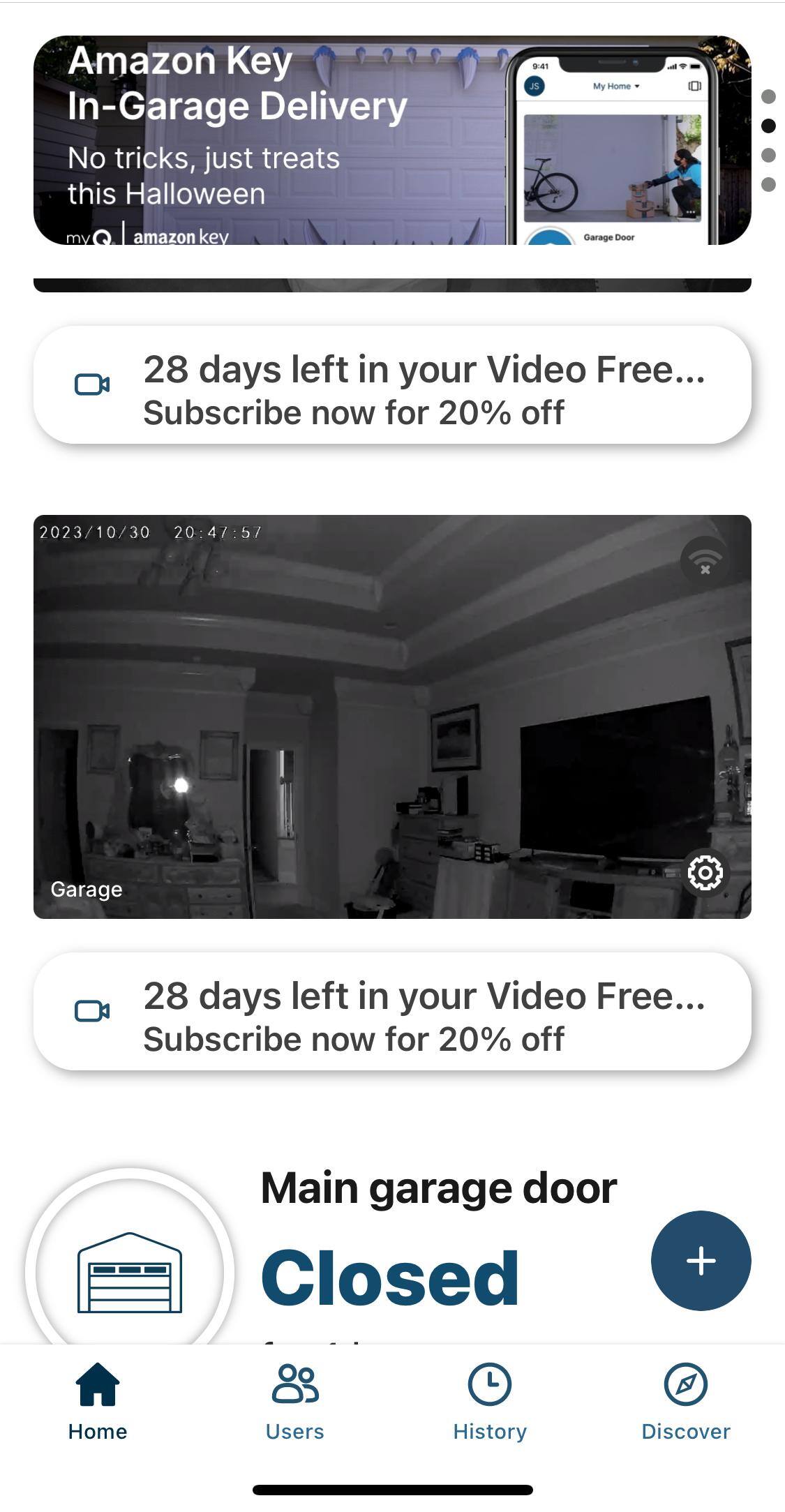The height and width of the screenshot is (1512, 785).
Task: Open Garage camera settings gear
Action: point(705,872)
